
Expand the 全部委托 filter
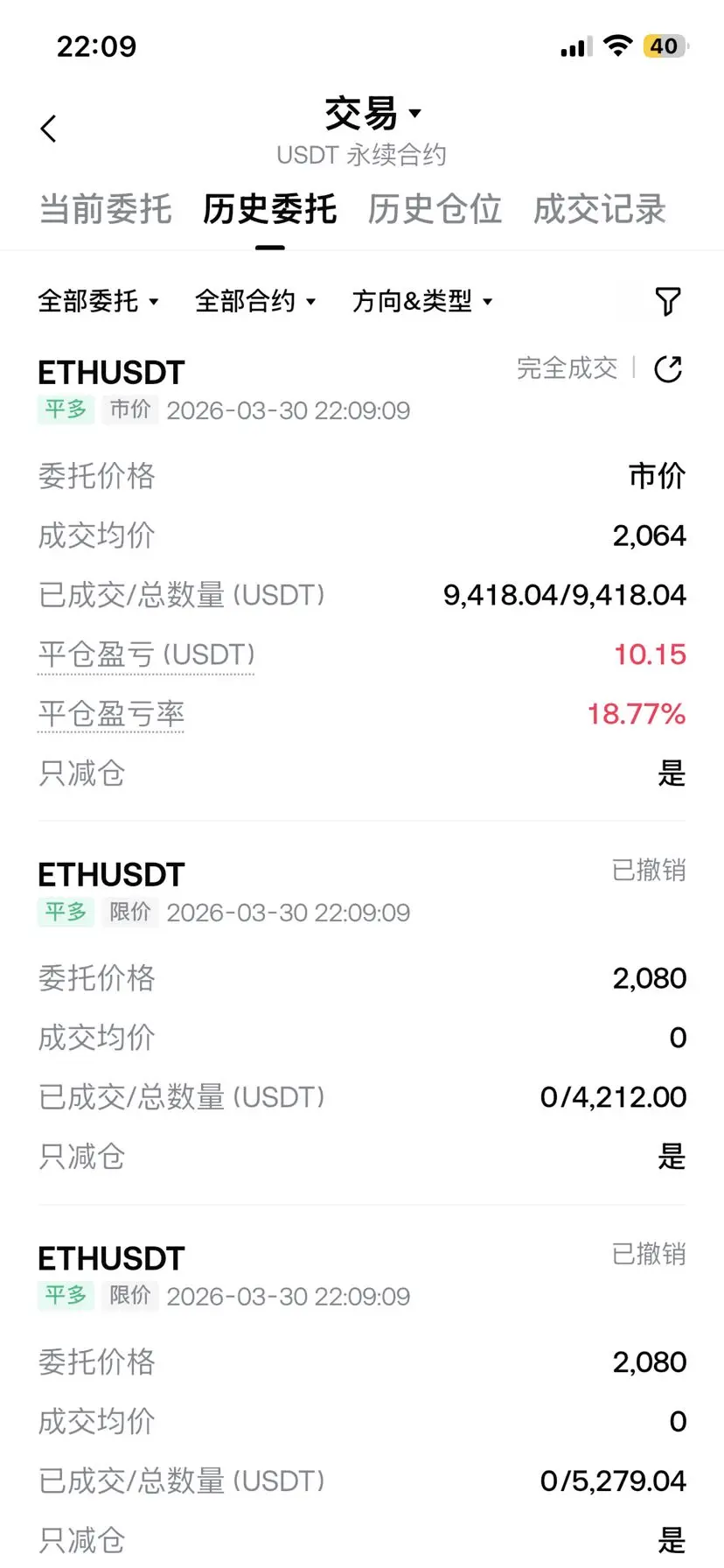pyautogui.click(x=98, y=302)
